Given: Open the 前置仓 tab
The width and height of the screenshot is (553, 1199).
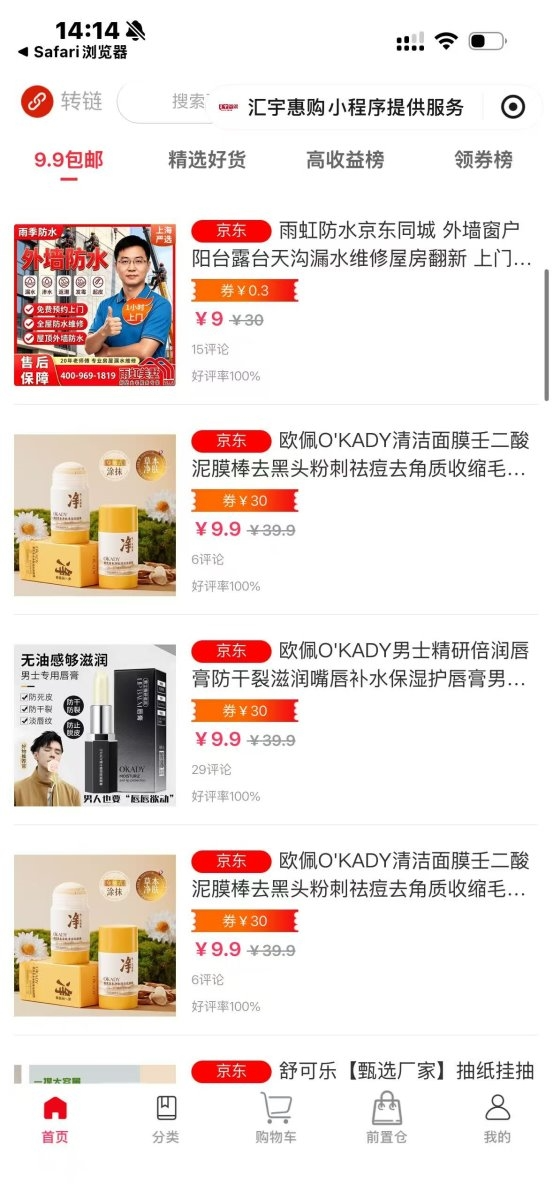Looking at the screenshot, I should point(385,1119).
